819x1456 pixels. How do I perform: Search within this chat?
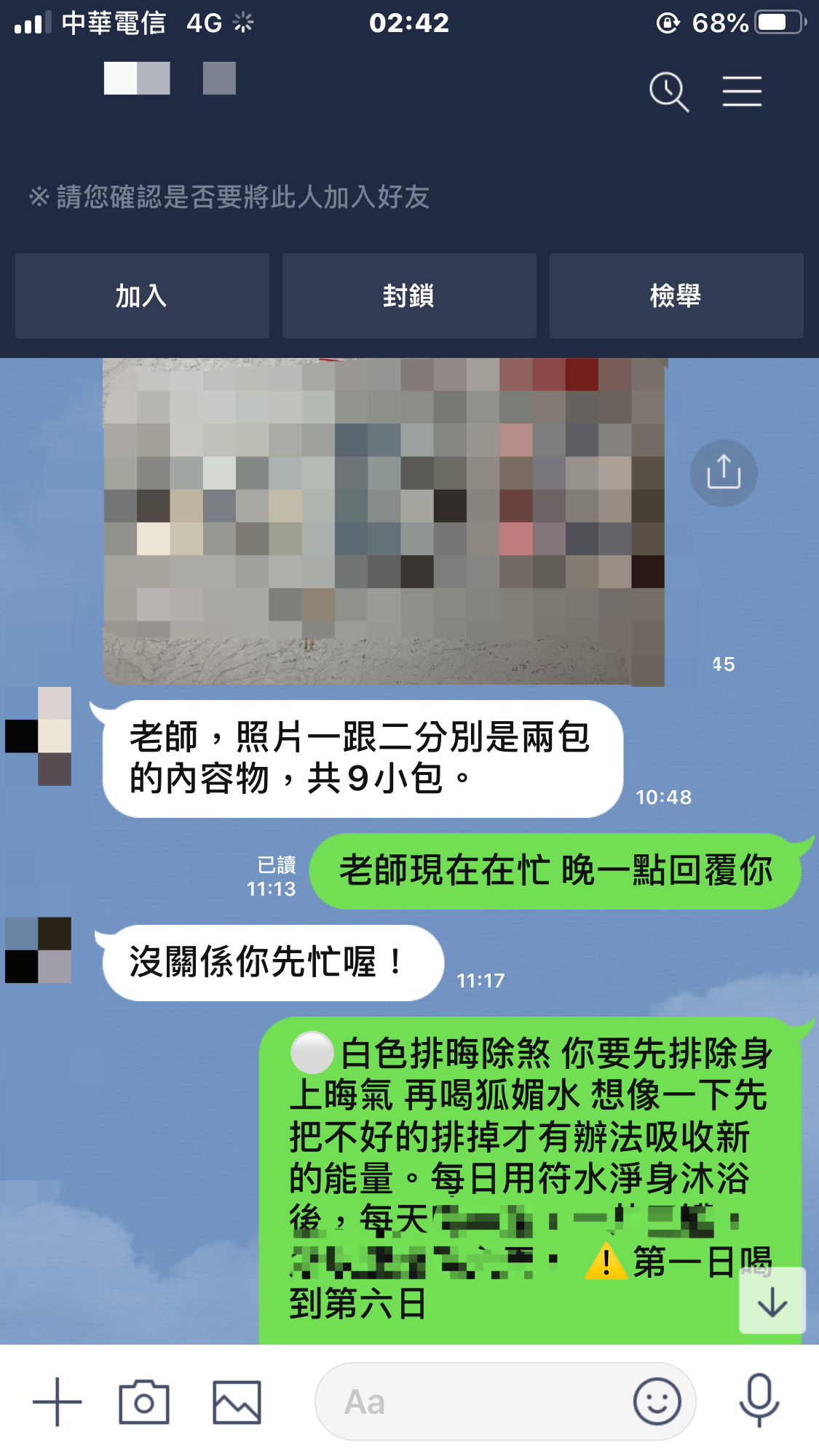click(x=668, y=92)
